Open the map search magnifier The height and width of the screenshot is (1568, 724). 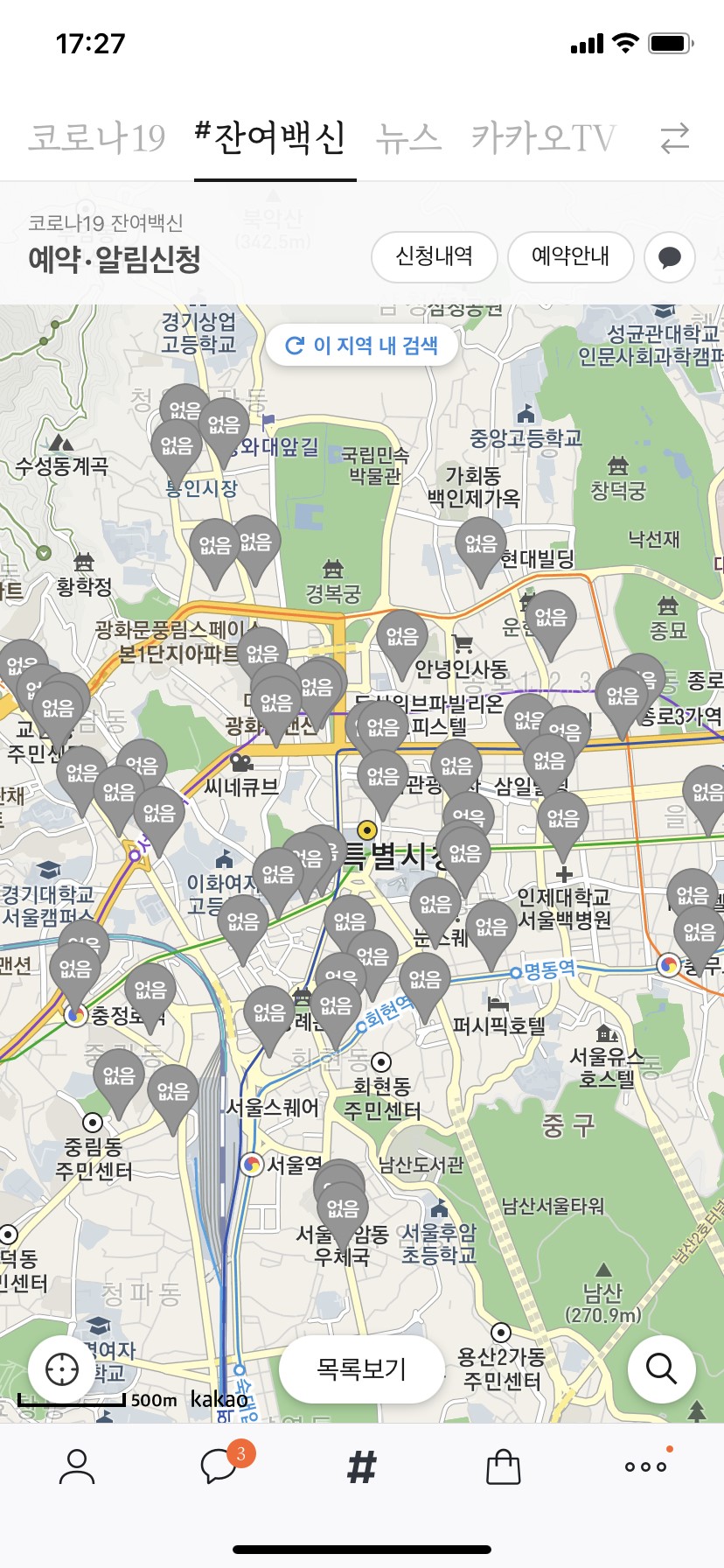(661, 1368)
